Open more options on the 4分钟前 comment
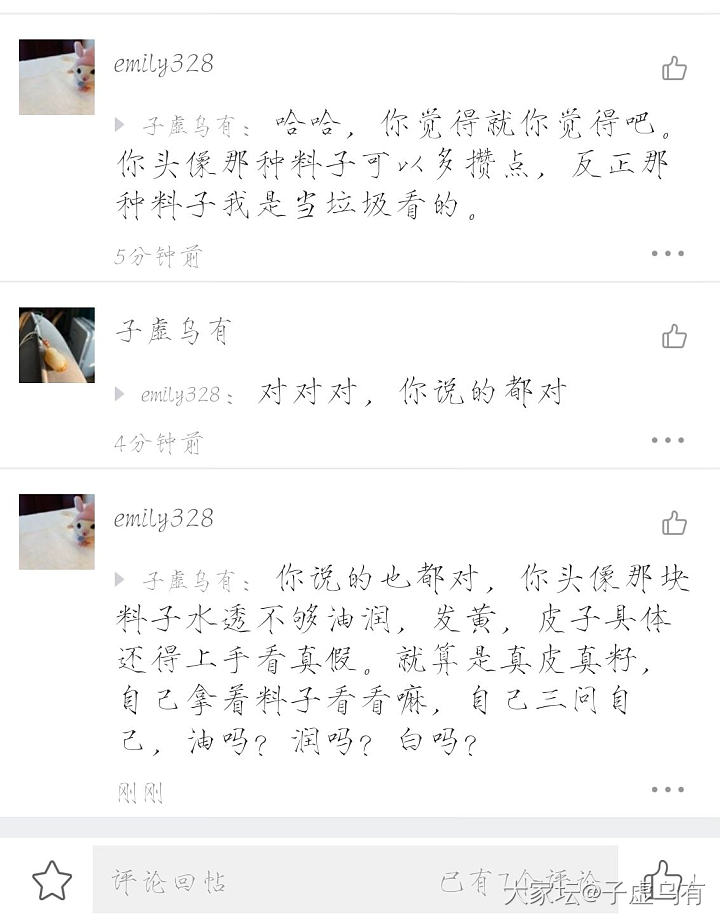This screenshot has height=921, width=720. pyautogui.click(x=667, y=440)
